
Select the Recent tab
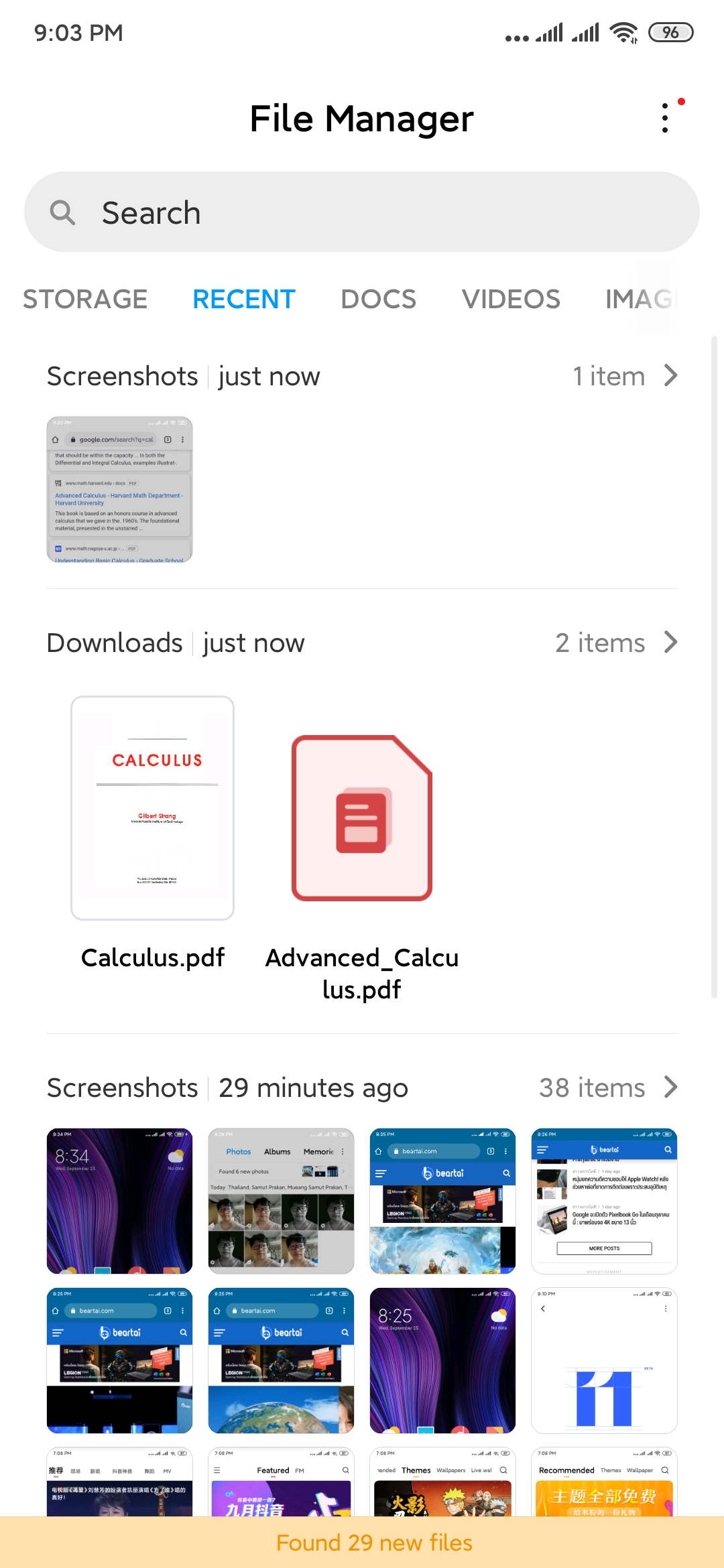244,299
